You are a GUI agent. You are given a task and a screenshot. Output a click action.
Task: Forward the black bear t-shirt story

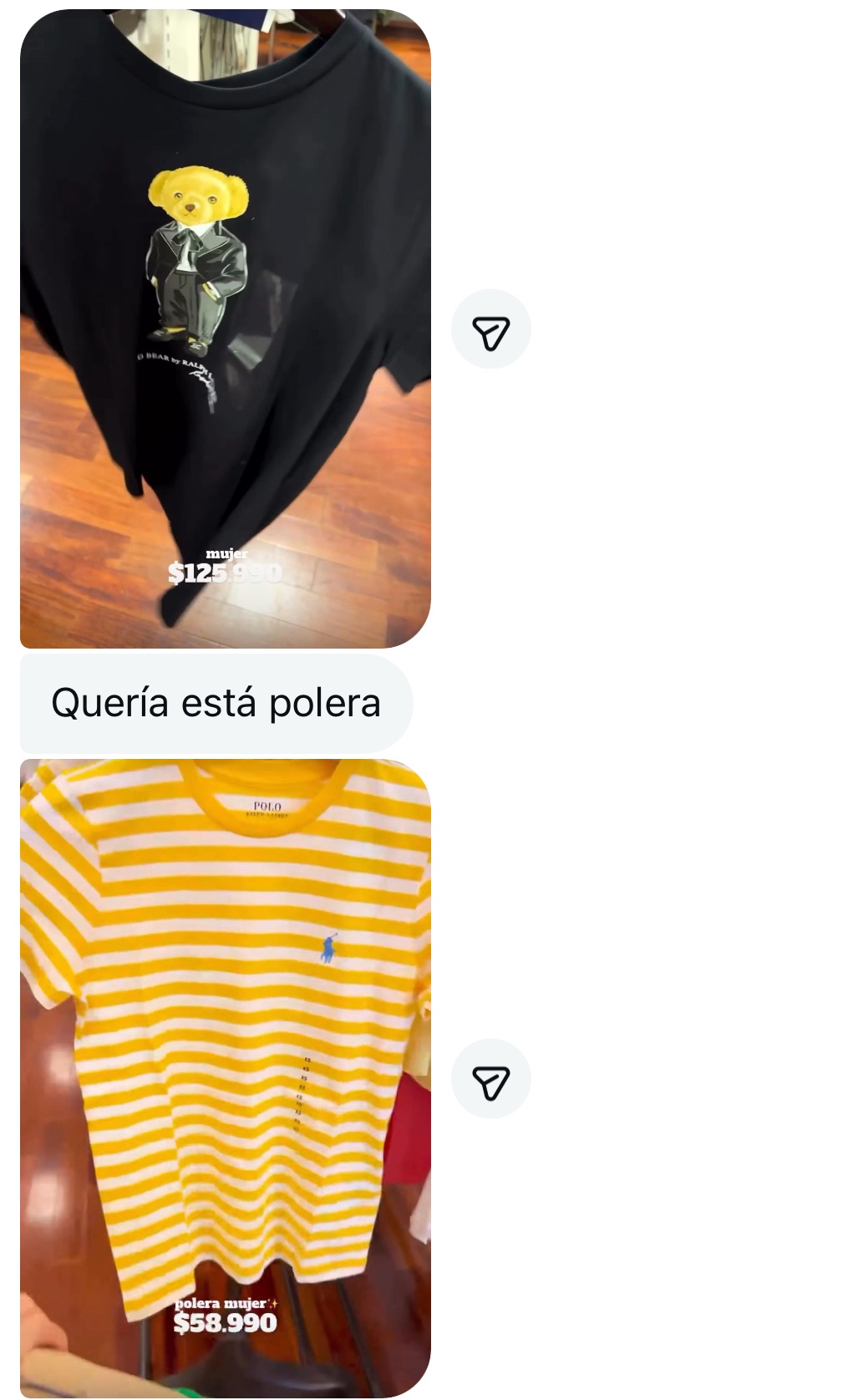tap(491, 329)
